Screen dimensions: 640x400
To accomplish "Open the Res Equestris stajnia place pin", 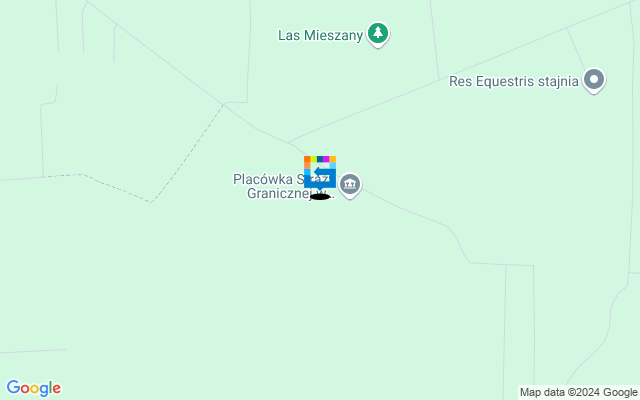I will pos(594,80).
